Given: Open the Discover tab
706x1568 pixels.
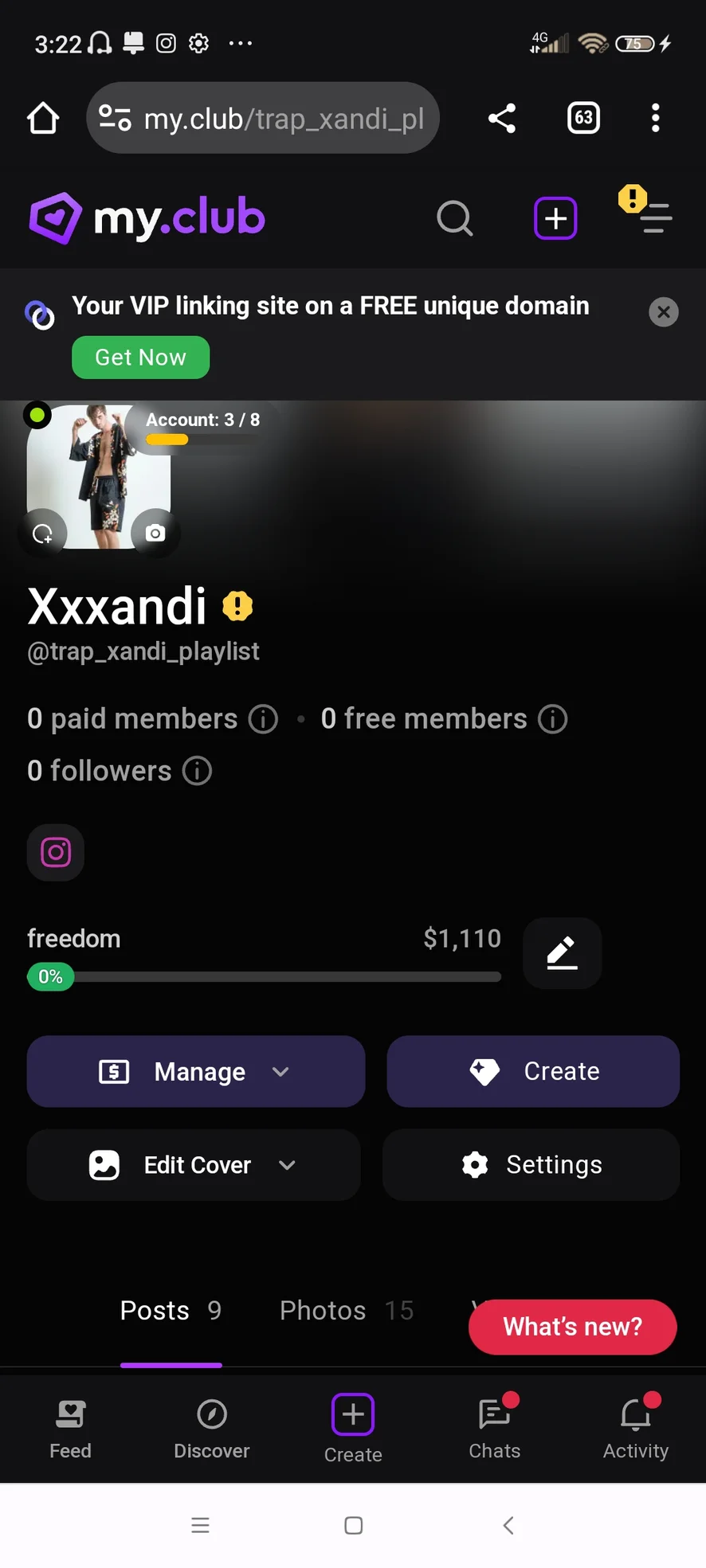Looking at the screenshot, I should 212,1429.
